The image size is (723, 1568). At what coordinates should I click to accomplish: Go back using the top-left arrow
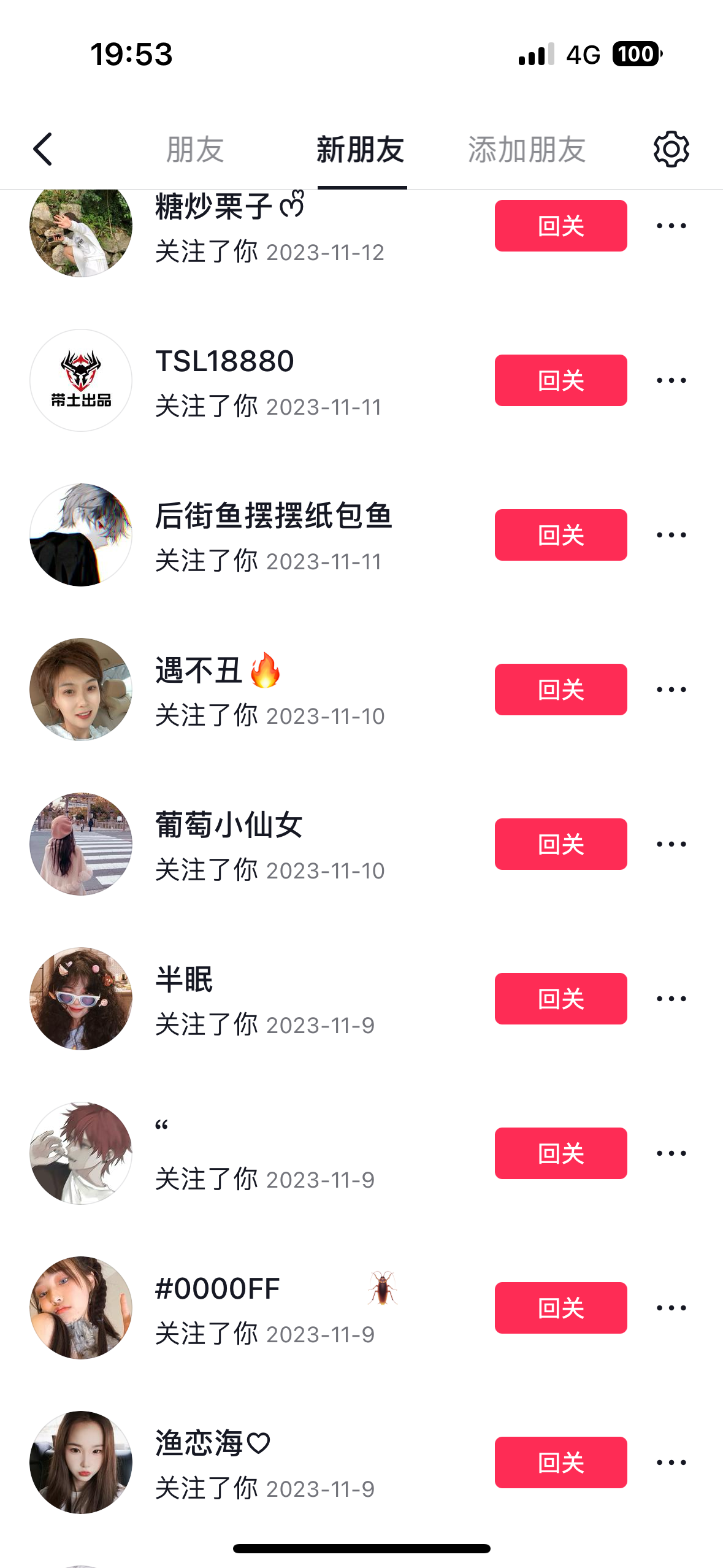[x=43, y=149]
